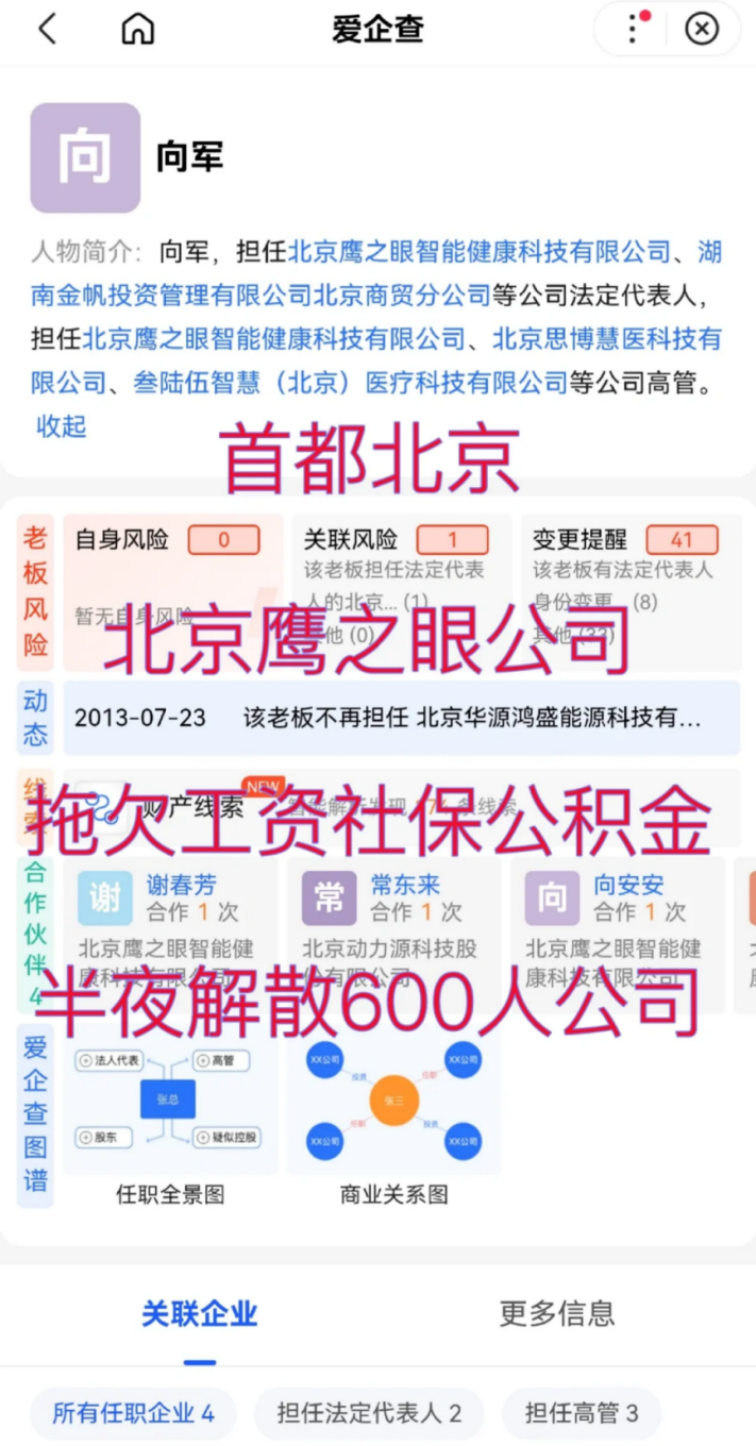Image resolution: width=756 pixels, height=1446 pixels.
Task: Collapse the bio with 收起
Action: tap(62, 426)
